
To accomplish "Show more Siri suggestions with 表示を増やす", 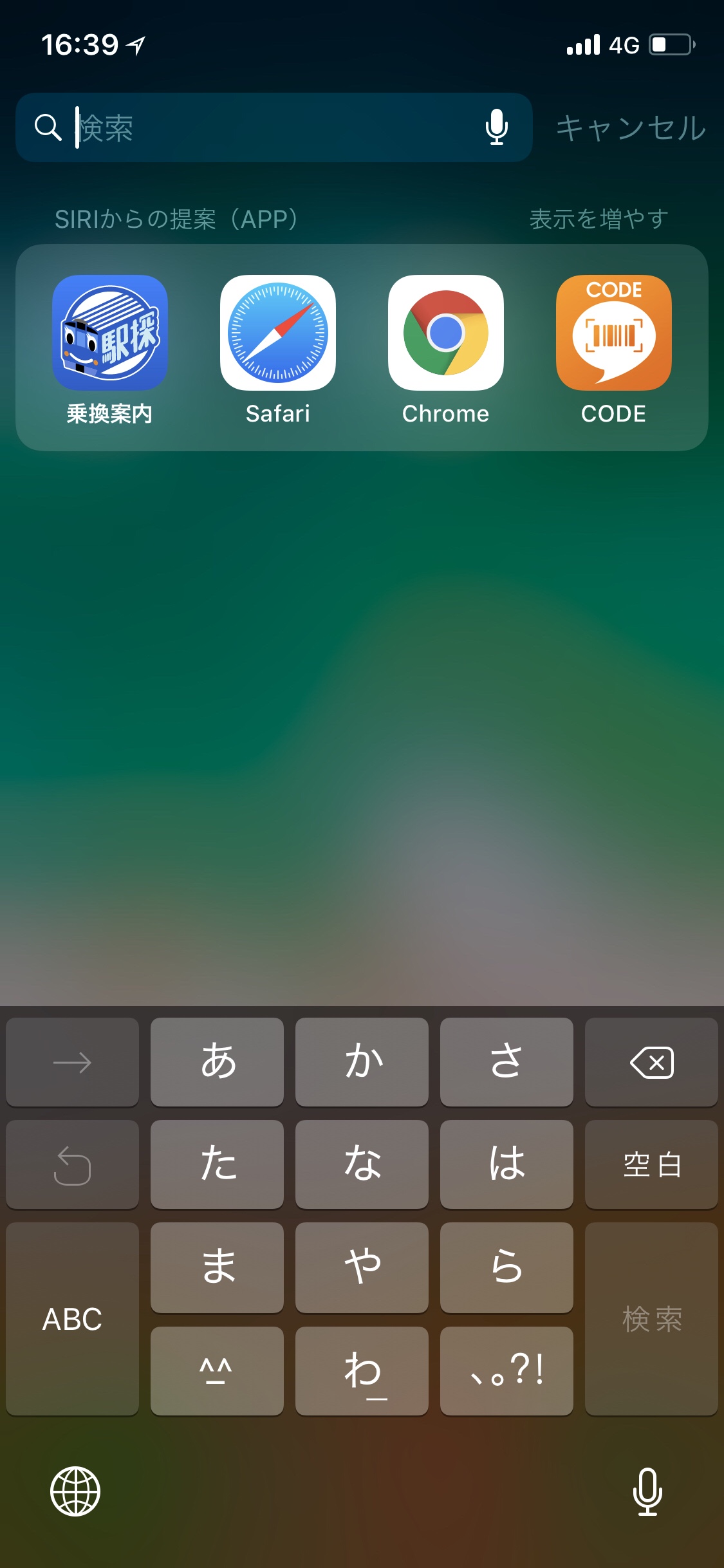I will pyautogui.click(x=599, y=219).
